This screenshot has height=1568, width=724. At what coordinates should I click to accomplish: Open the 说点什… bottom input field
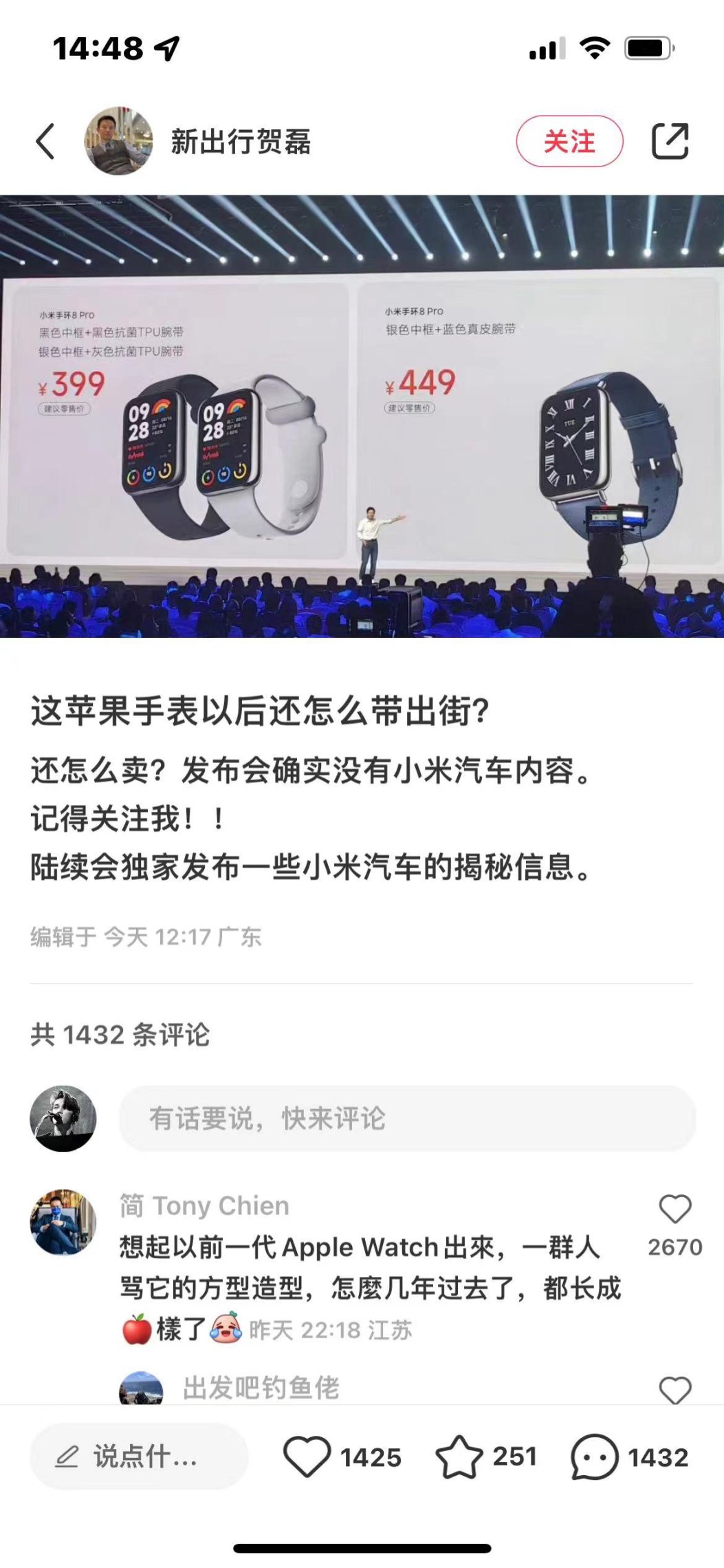pyautogui.click(x=139, y=1456)
